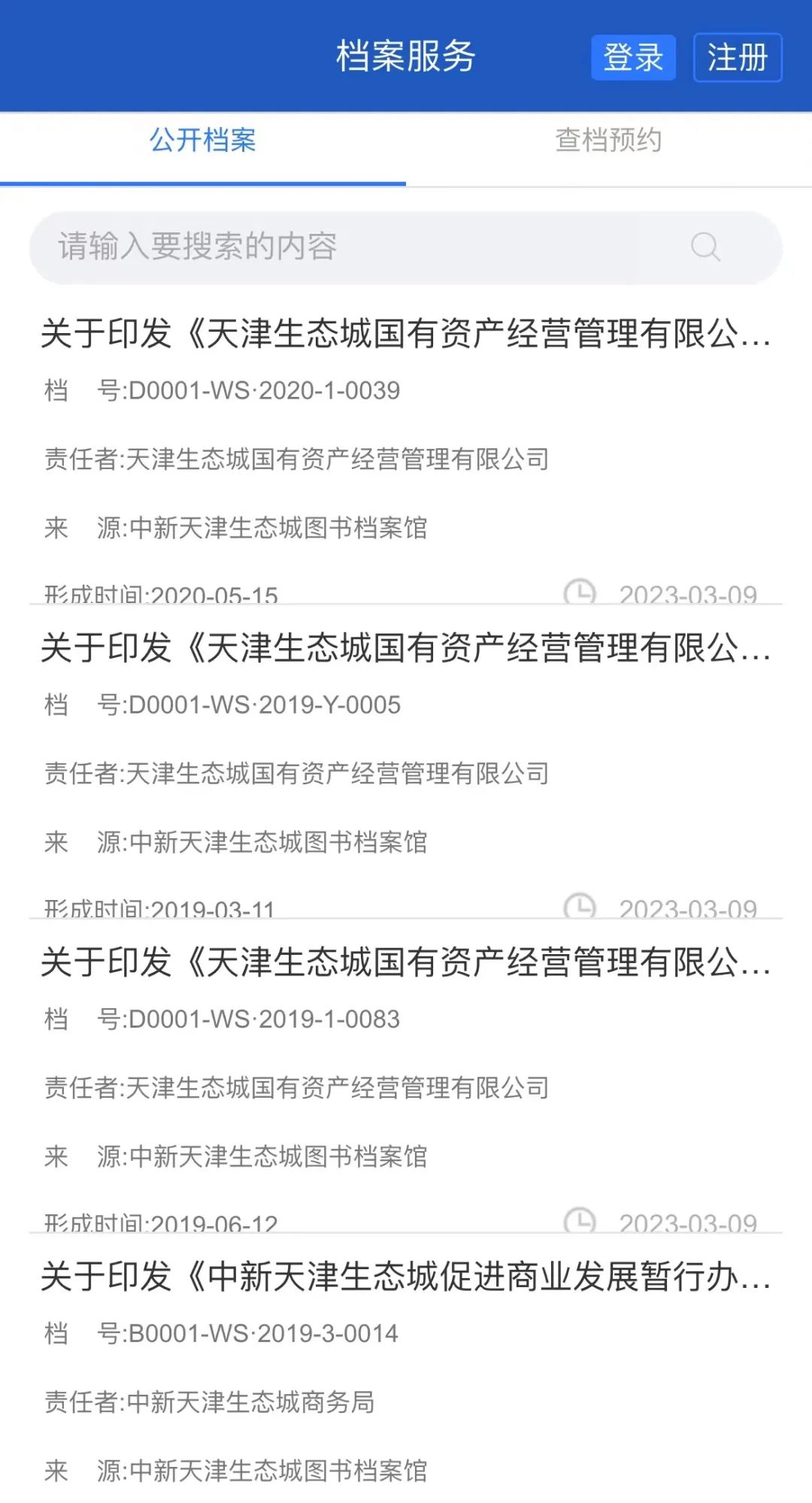Select the 登录 button in the header
The image size is (812, 1503).
(x=634, y=58)
